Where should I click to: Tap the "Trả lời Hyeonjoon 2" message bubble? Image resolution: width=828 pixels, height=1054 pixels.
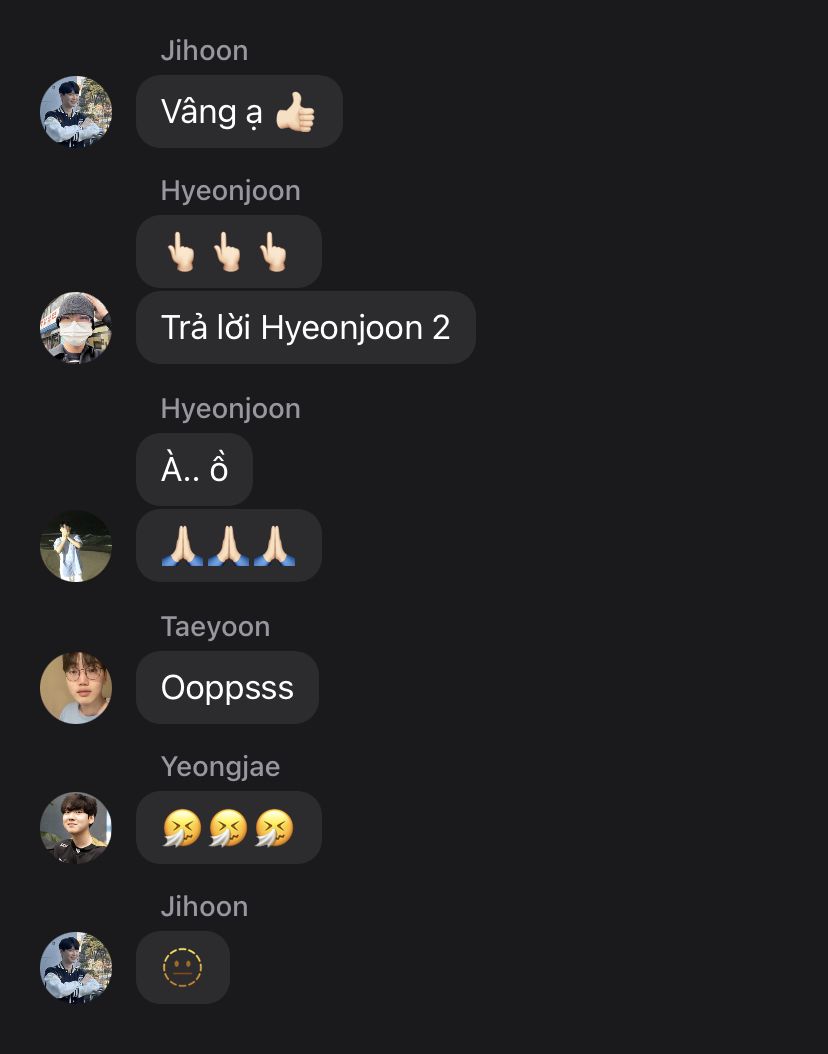point(306,327)
